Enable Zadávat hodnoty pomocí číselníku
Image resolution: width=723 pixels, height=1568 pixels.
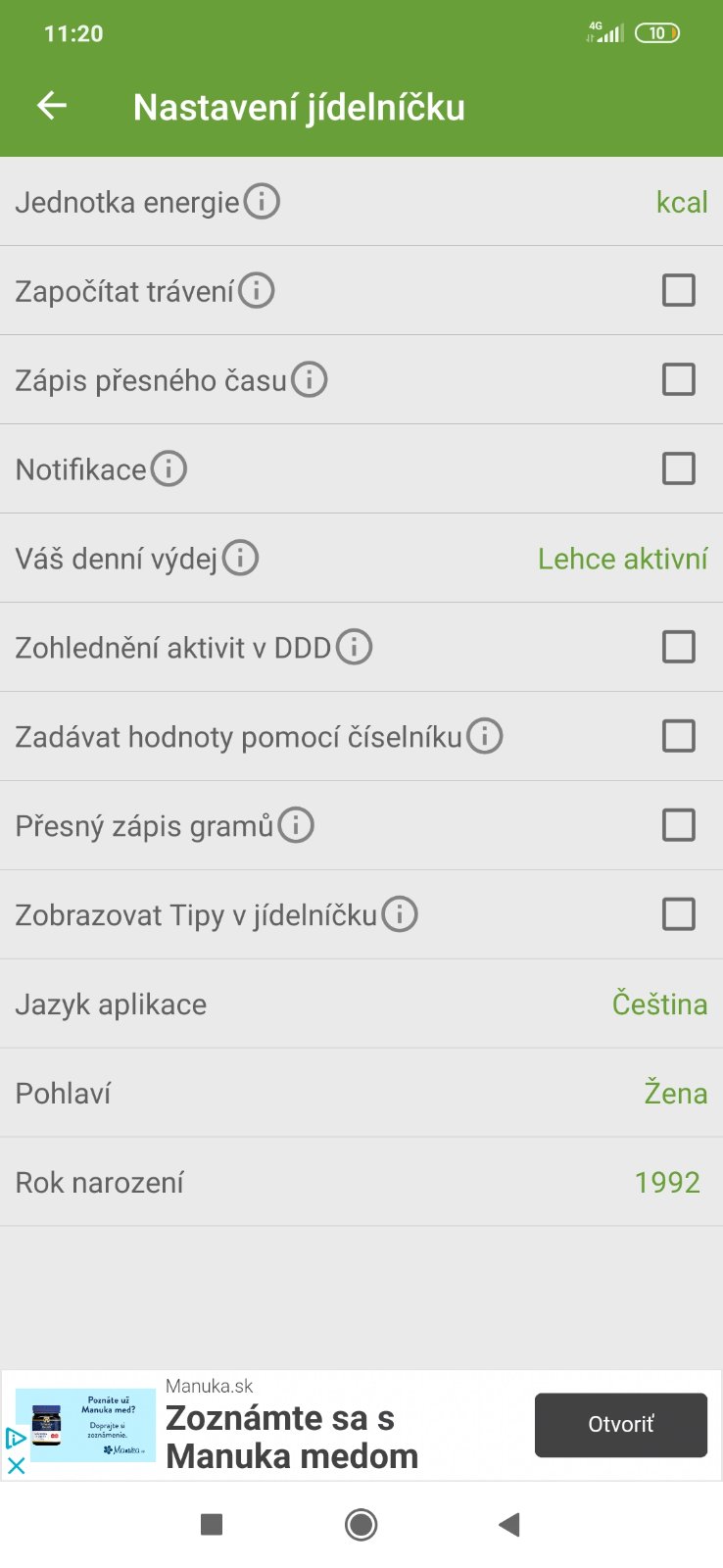(678, 737)
